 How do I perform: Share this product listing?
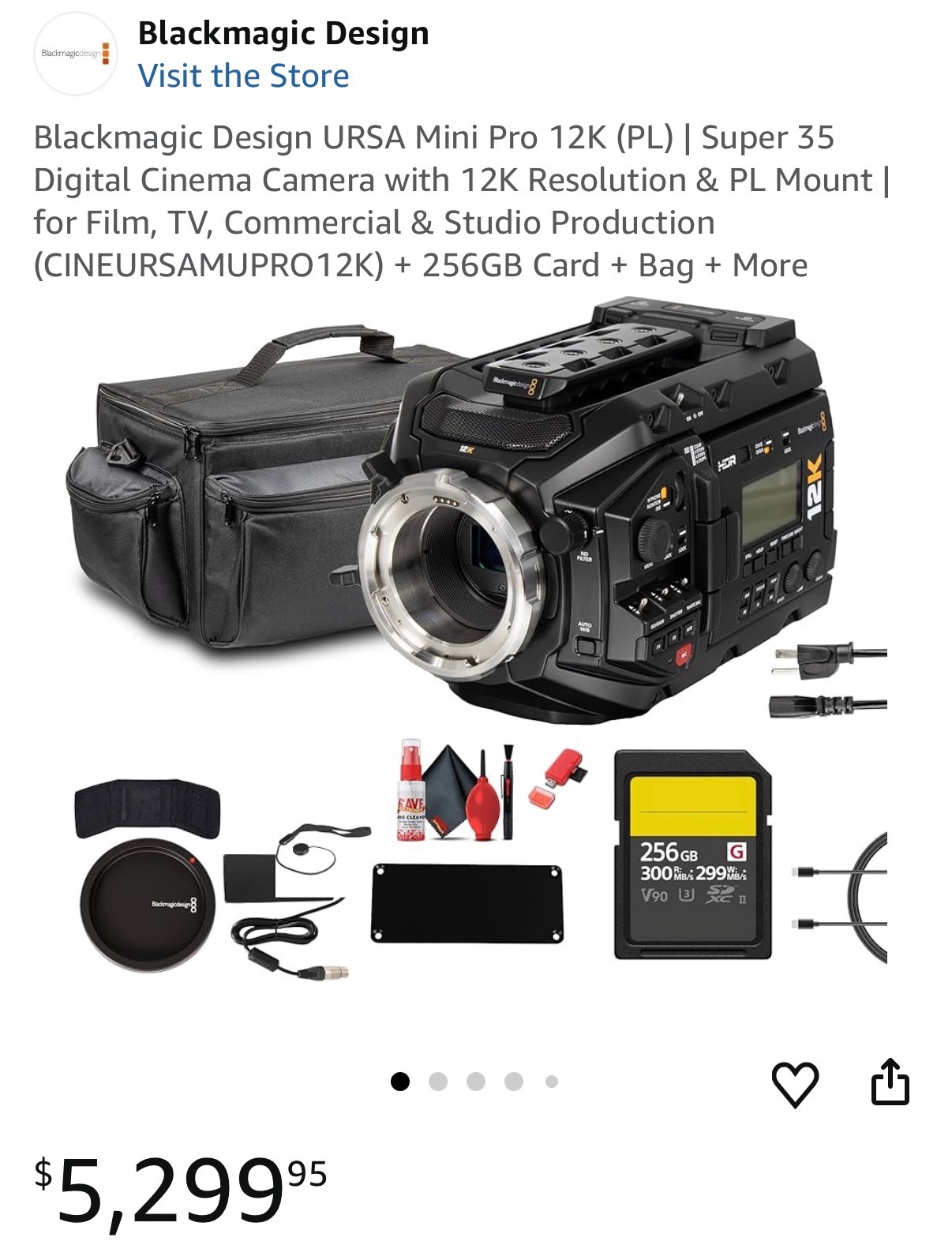[x=890, y=1082]
